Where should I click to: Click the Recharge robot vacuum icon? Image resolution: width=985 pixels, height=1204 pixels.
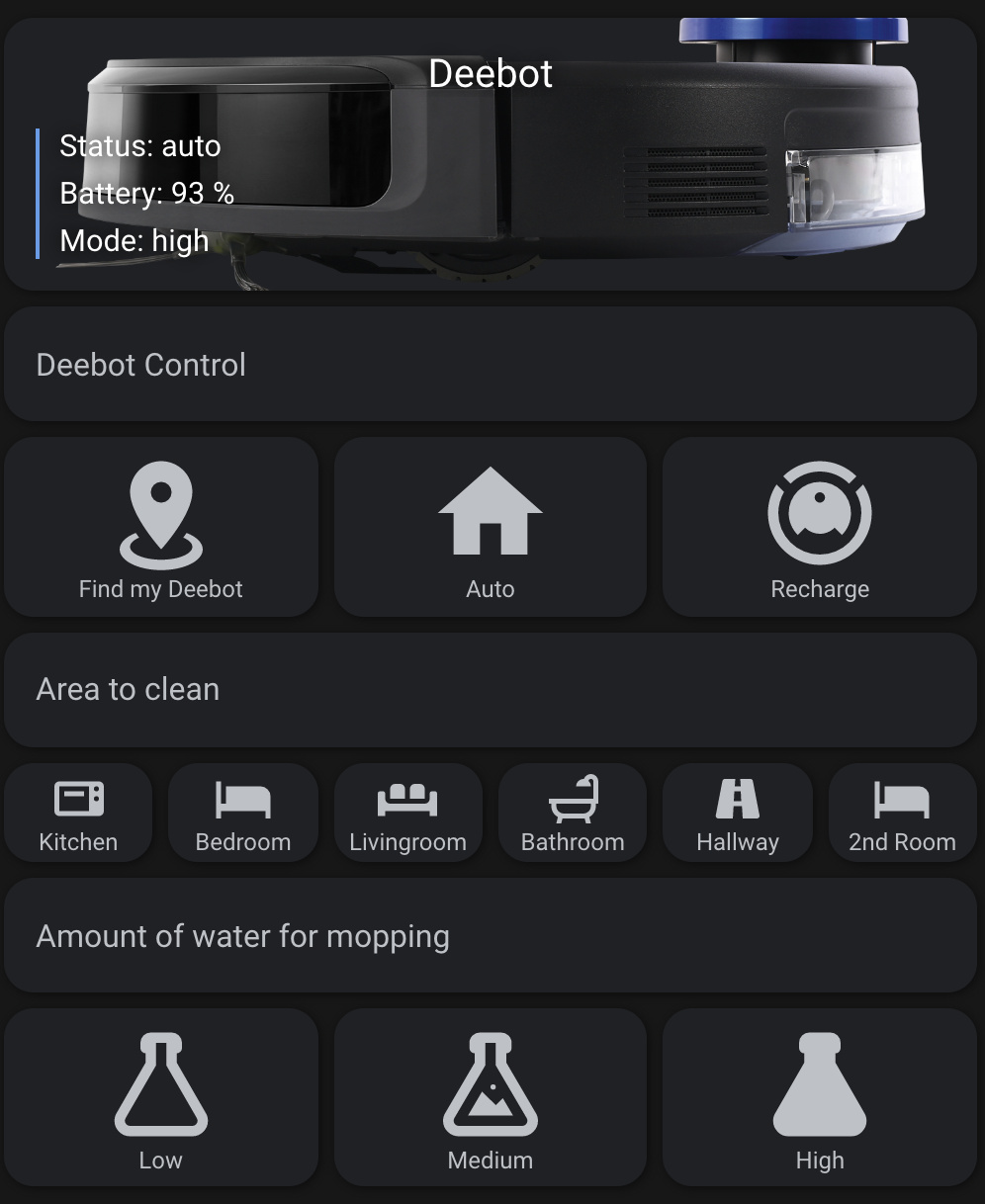pos(819,512)
